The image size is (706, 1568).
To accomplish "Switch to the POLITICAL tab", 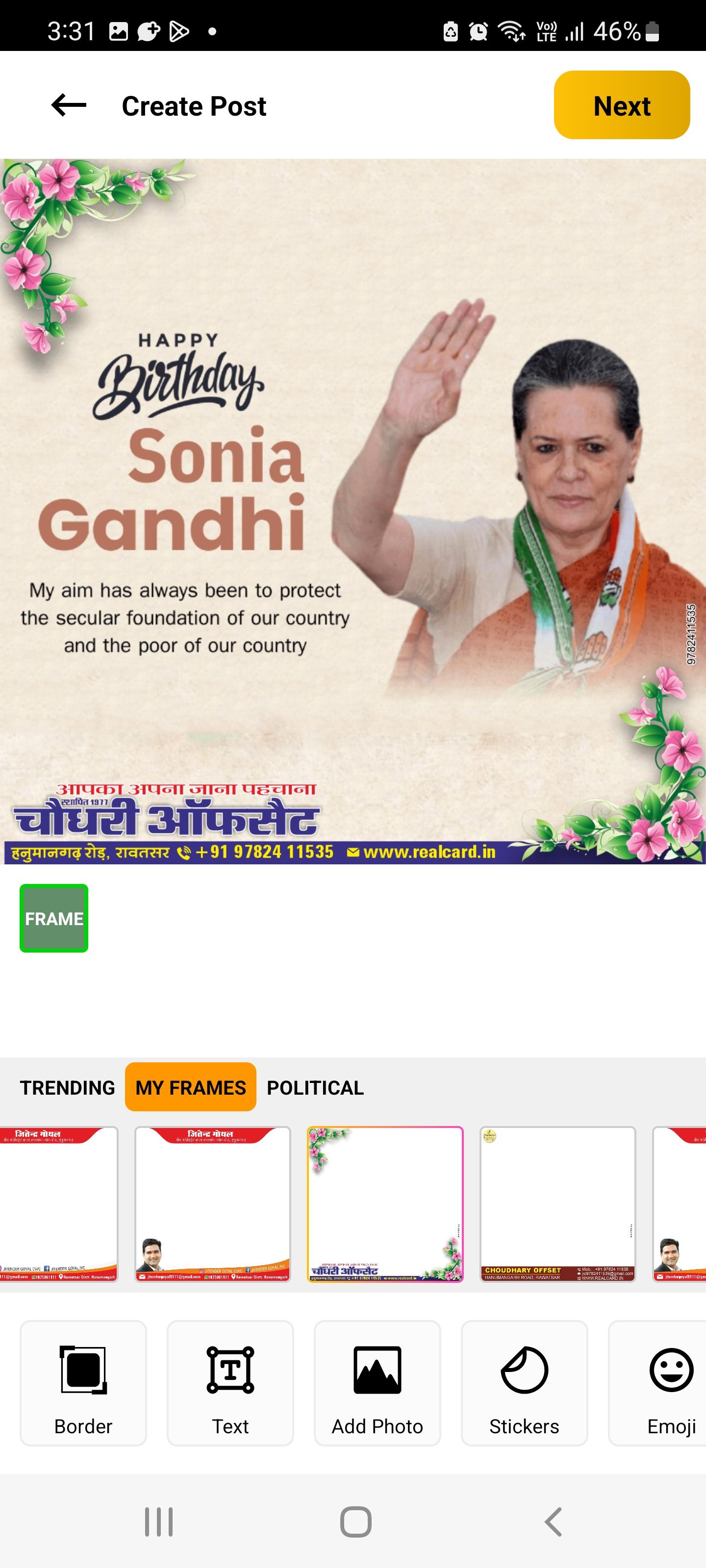I will [315, 1088].
